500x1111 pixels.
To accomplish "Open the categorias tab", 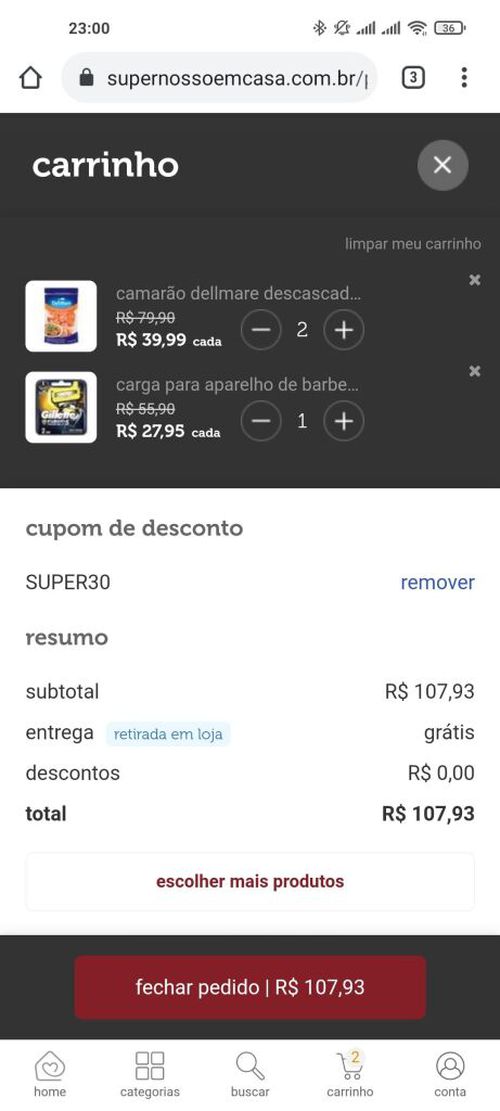I will point(150,1074).
